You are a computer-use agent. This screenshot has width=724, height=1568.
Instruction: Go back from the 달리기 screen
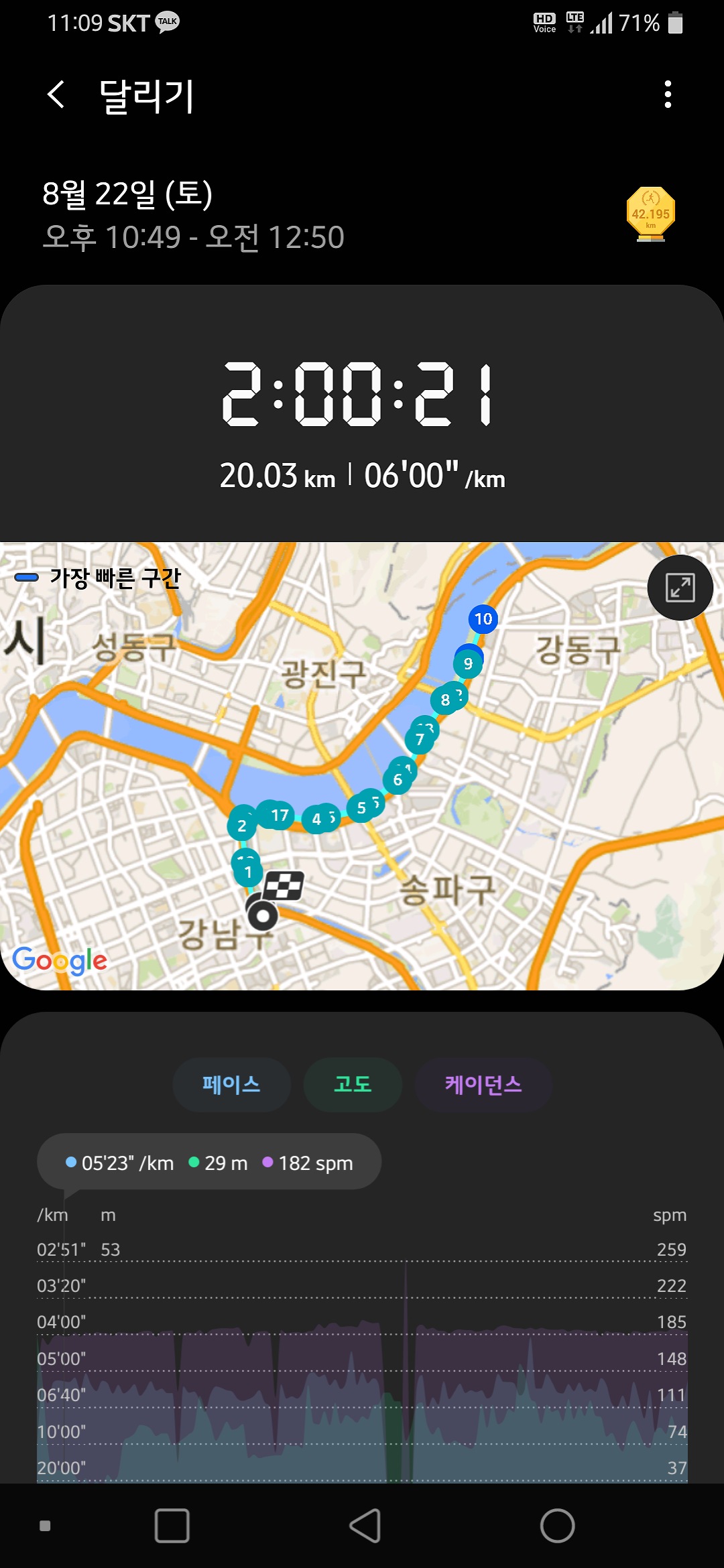pyautogui.click(x=57, y=94)
